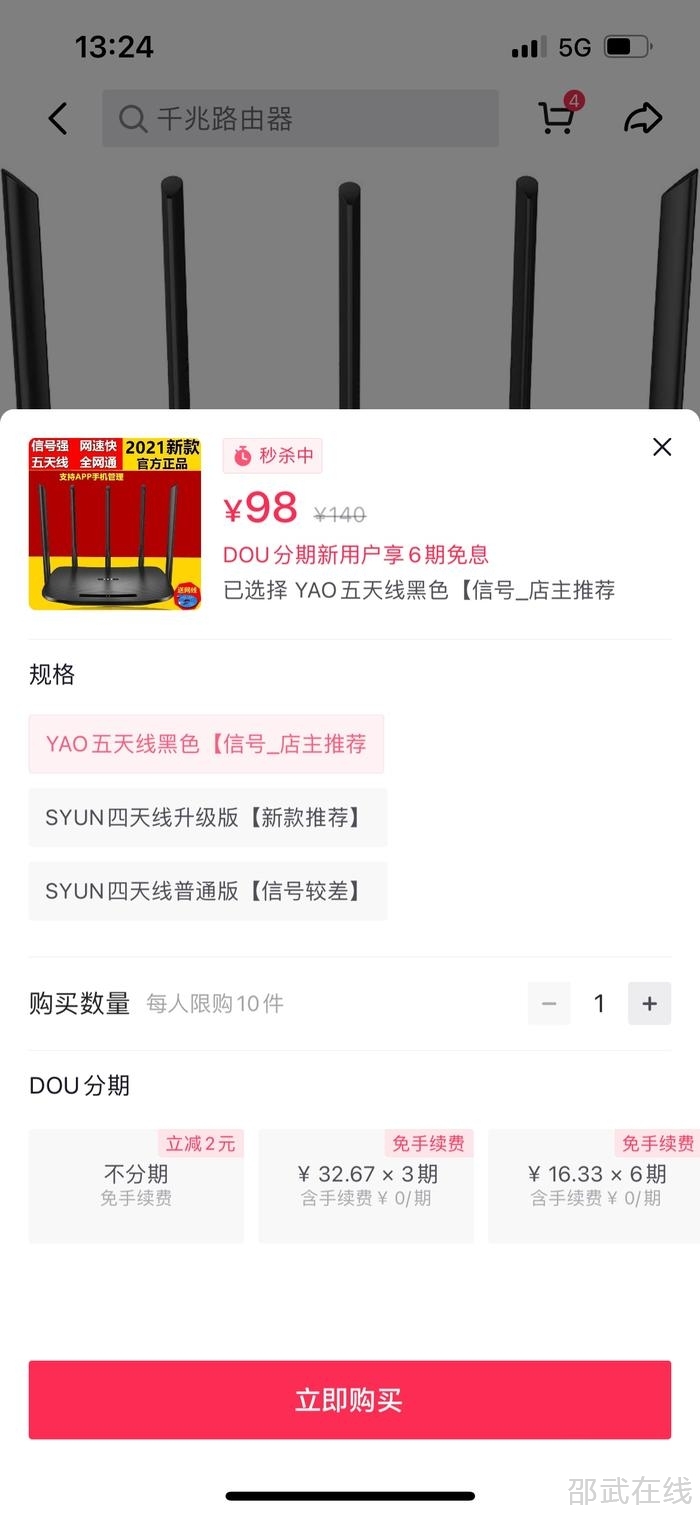Close the spec selection sheet

click(662, 447)
